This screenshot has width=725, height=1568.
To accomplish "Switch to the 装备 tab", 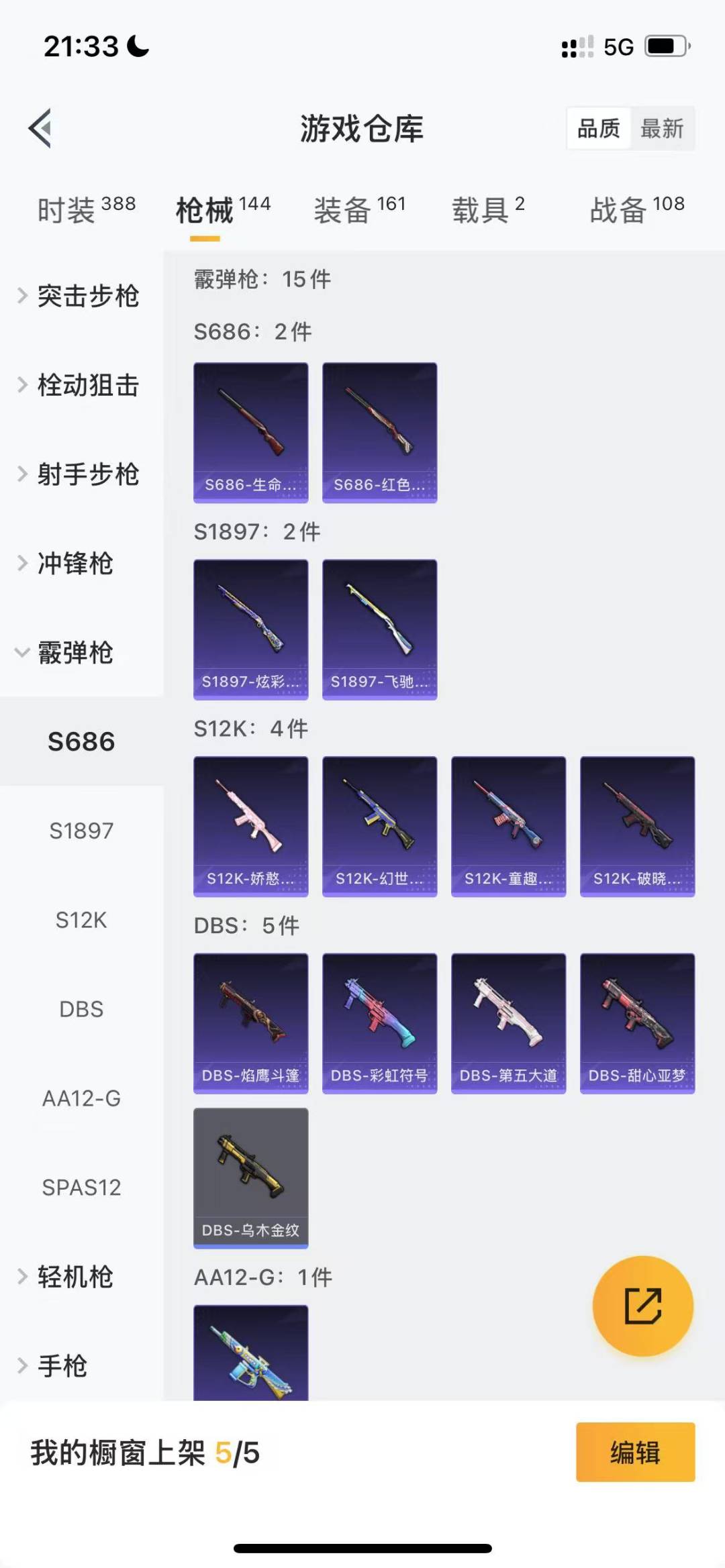I will pyautogui.click(x=359, y=210).
